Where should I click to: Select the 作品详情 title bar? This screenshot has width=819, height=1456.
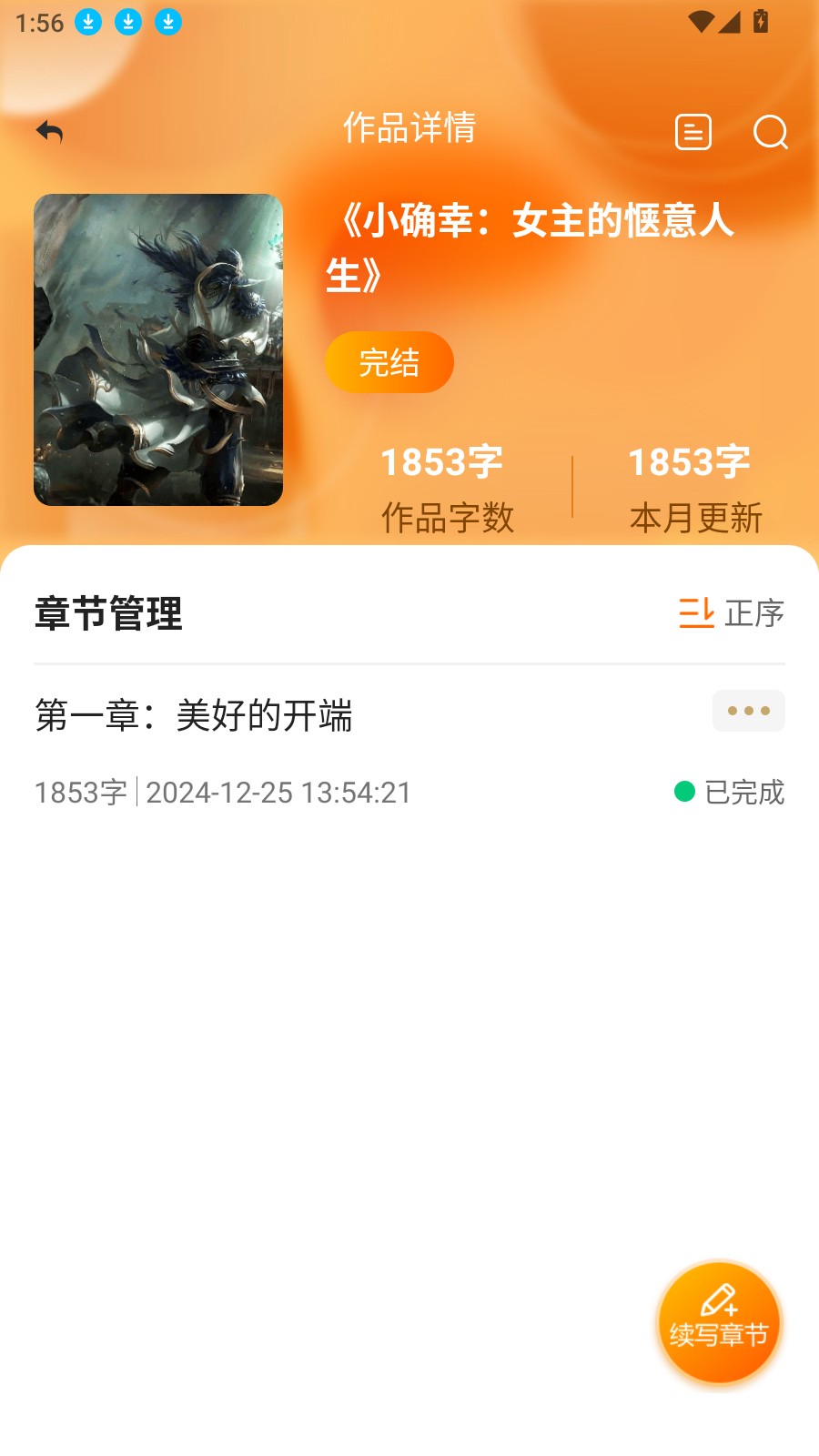click(x=409, y=129)
